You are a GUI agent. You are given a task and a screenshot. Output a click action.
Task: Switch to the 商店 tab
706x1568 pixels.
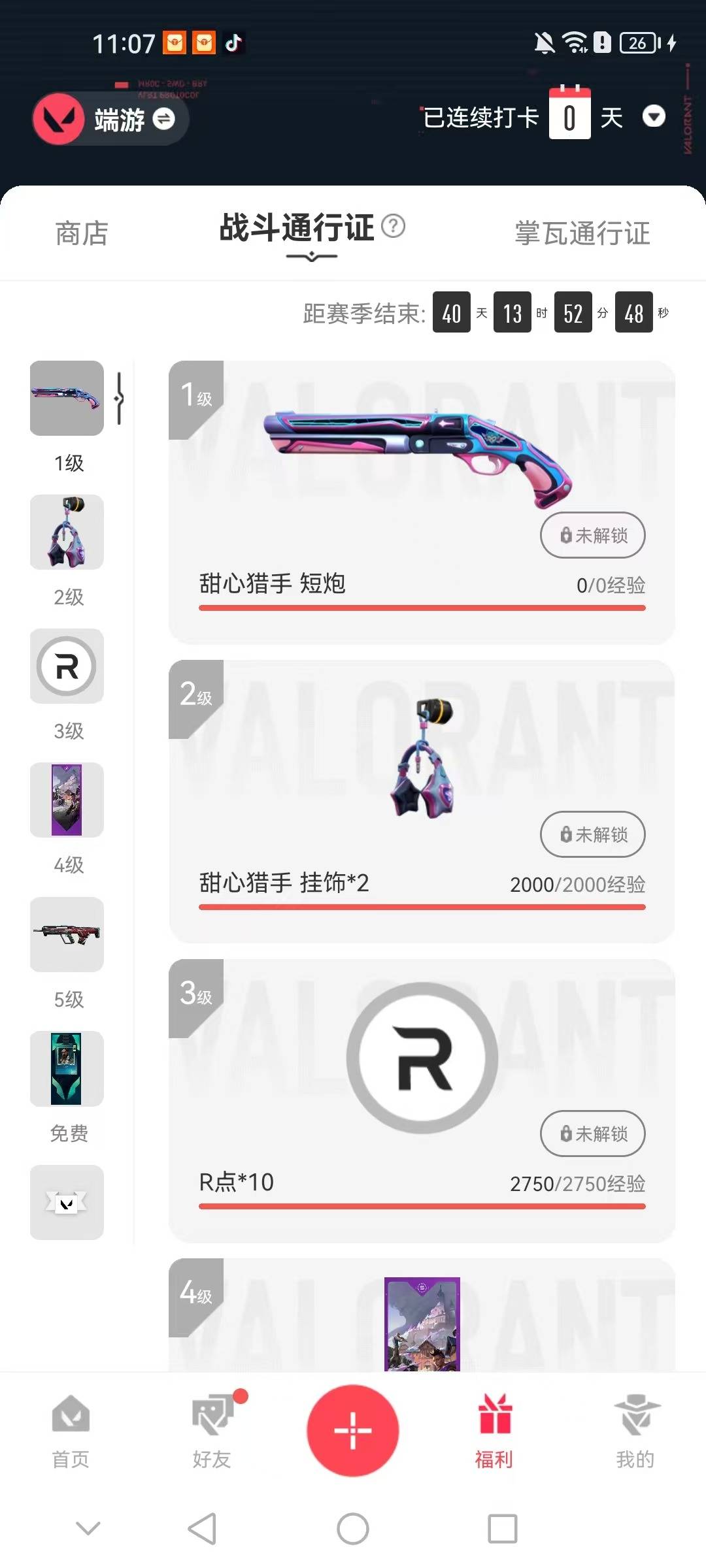[x=81, y=234]
